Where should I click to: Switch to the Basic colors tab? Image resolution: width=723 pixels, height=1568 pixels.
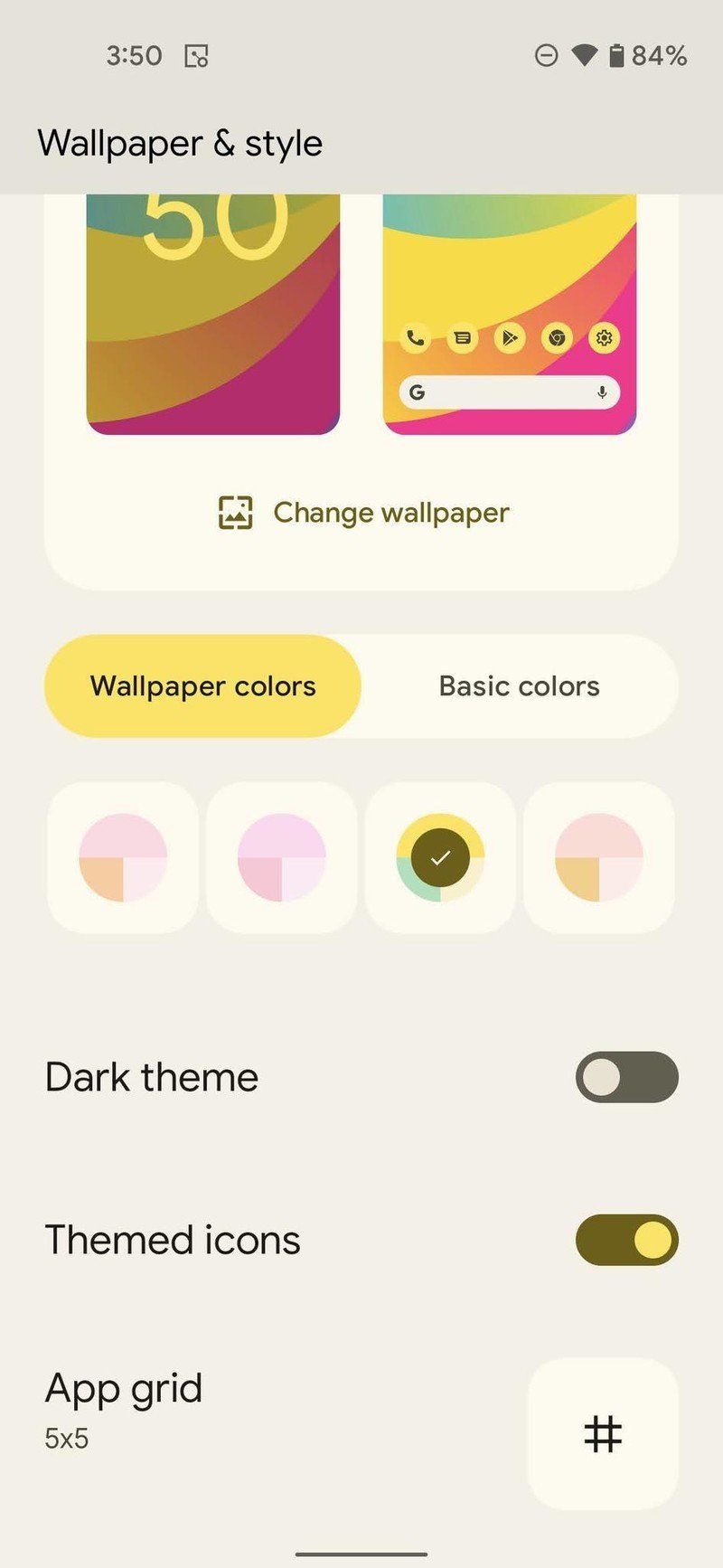point(519,686)
